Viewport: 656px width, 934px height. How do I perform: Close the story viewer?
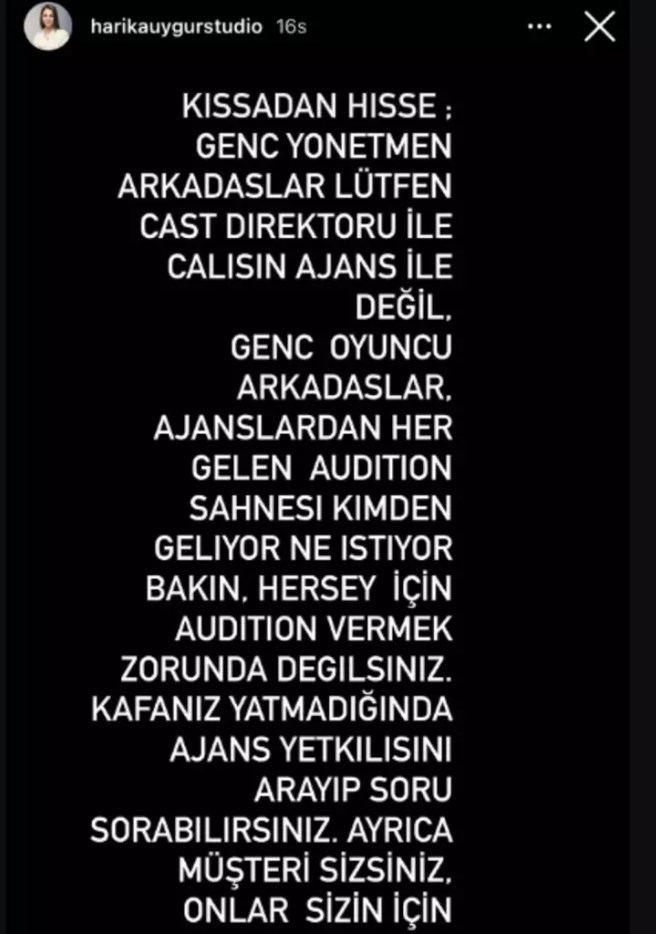(599, 27)
